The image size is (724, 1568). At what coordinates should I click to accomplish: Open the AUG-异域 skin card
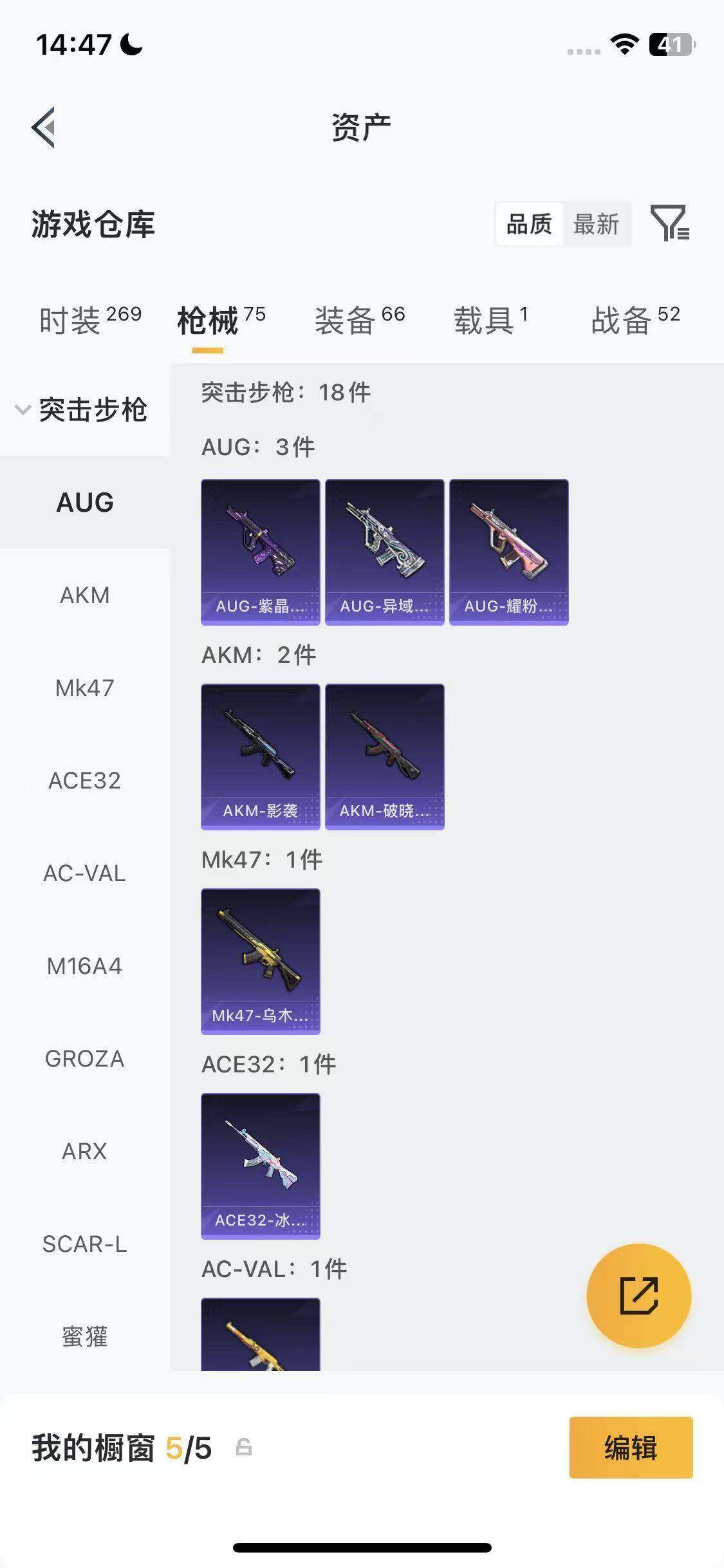point(384,552)
